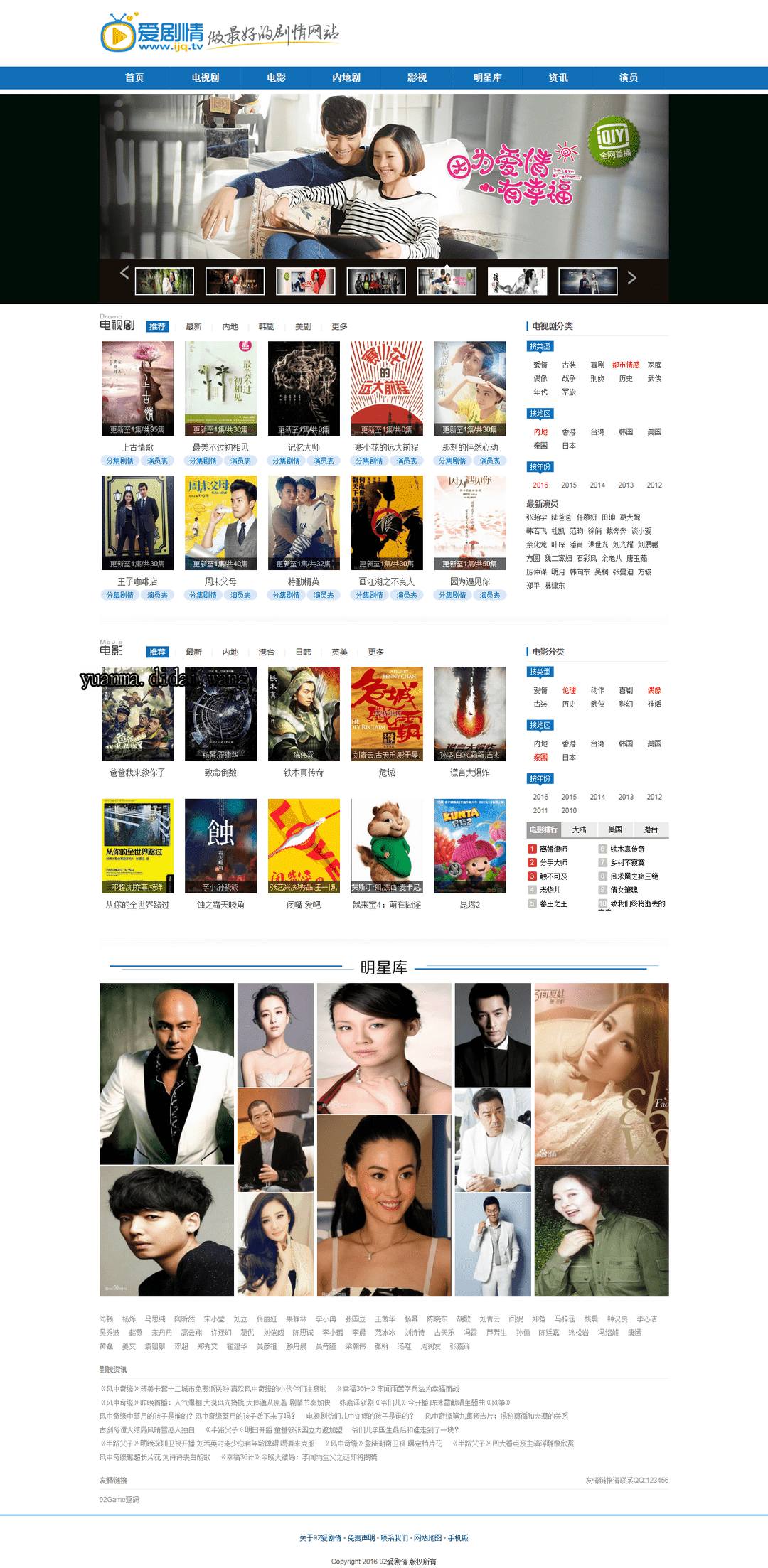768x1568 pixels.
Task: Open the drama 上古情歌 poster
Action: pos(137,388)
